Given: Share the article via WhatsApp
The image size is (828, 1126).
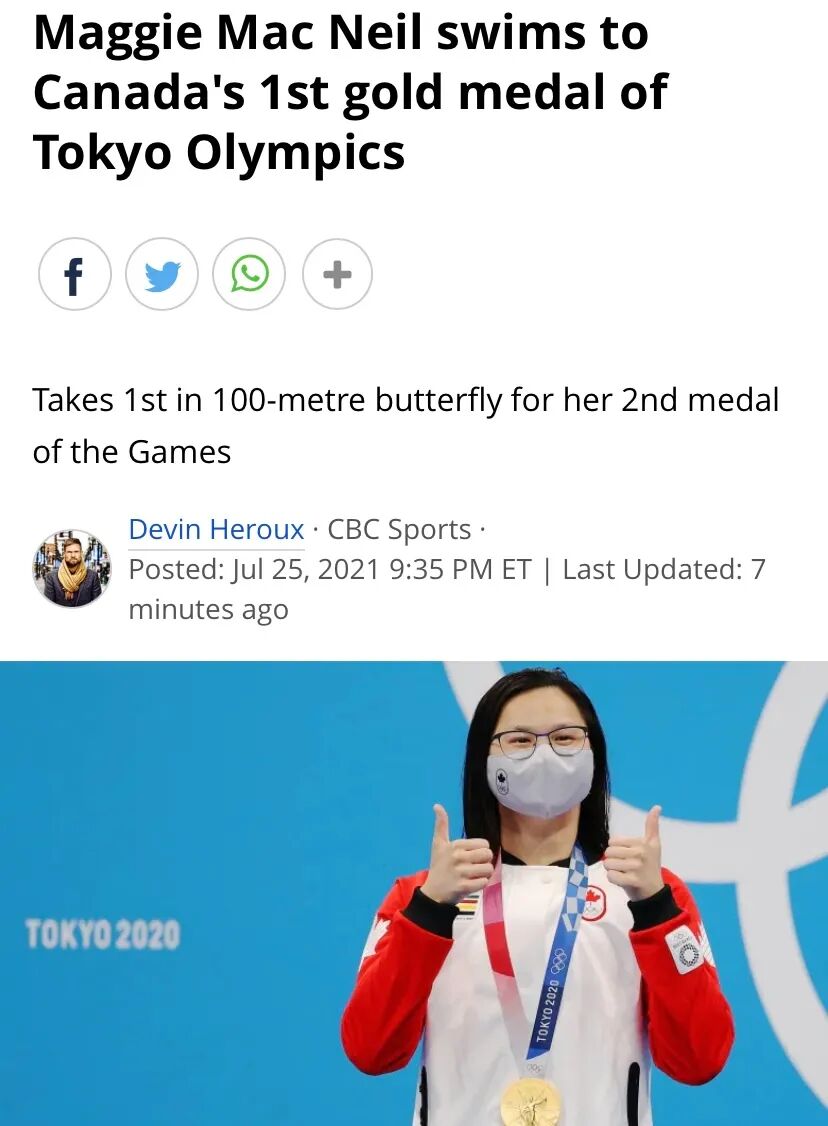Looking at the screenshot, I should [x=249, y=274].
